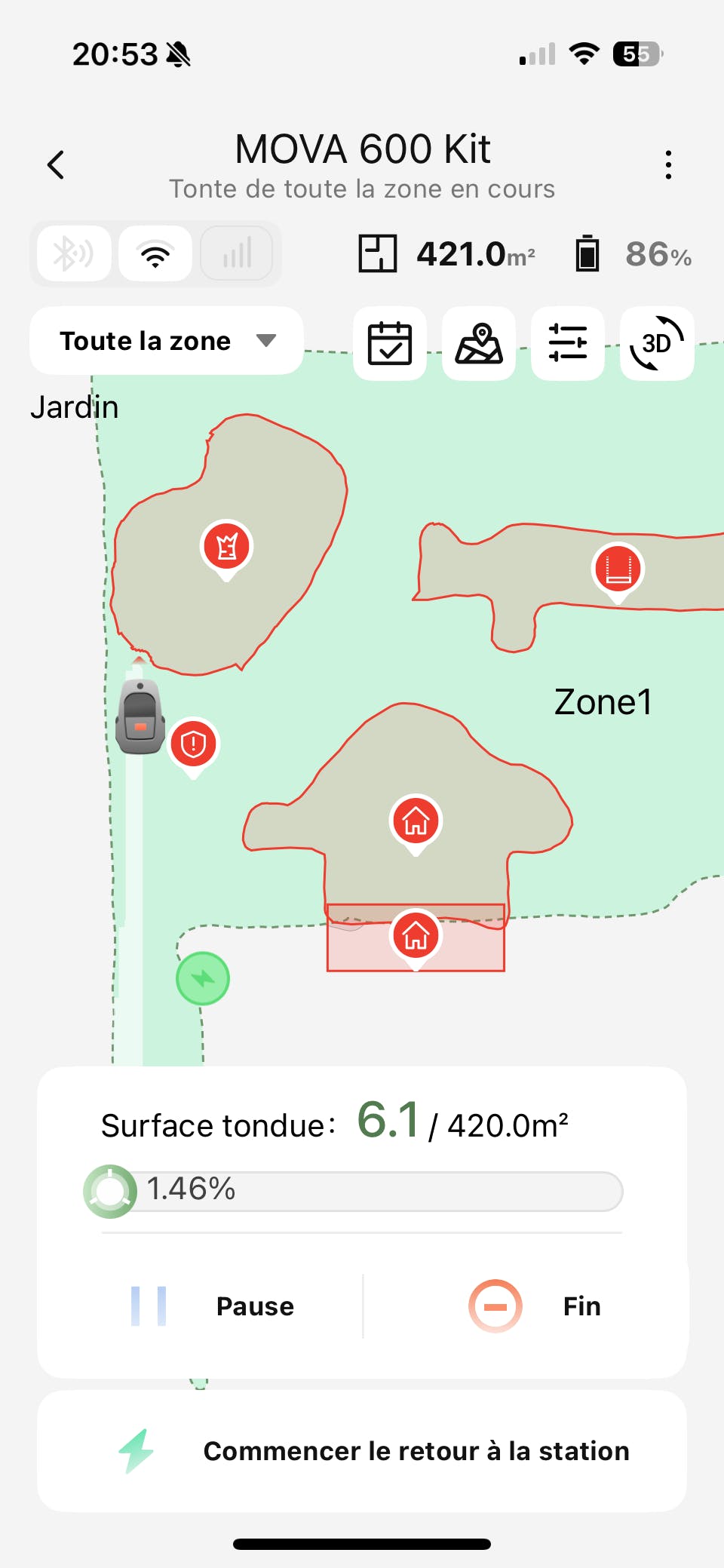Select the house marker in the red rectangle
Viewport: 724px width, 1568px height.
tap(416, 936)
